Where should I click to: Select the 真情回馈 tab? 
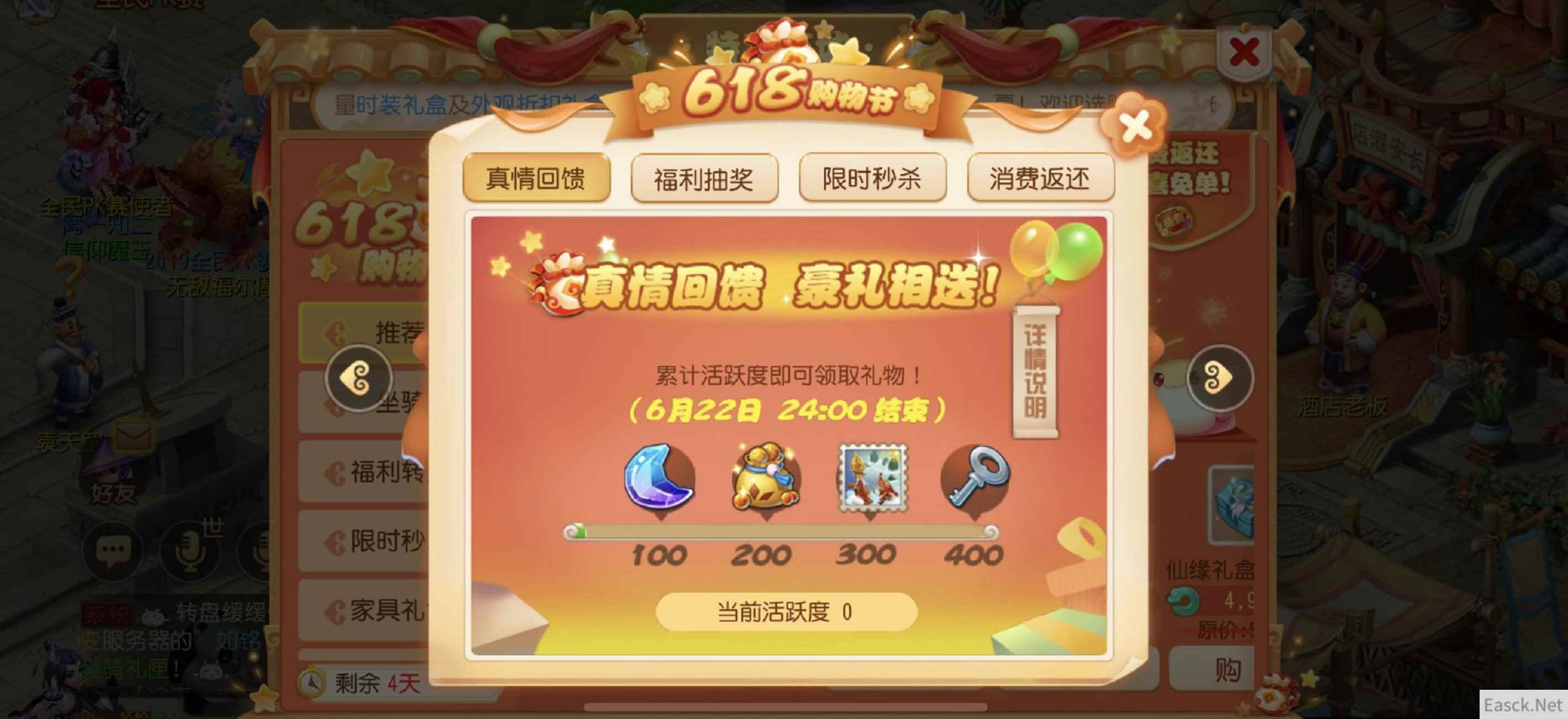pos(536,179)
